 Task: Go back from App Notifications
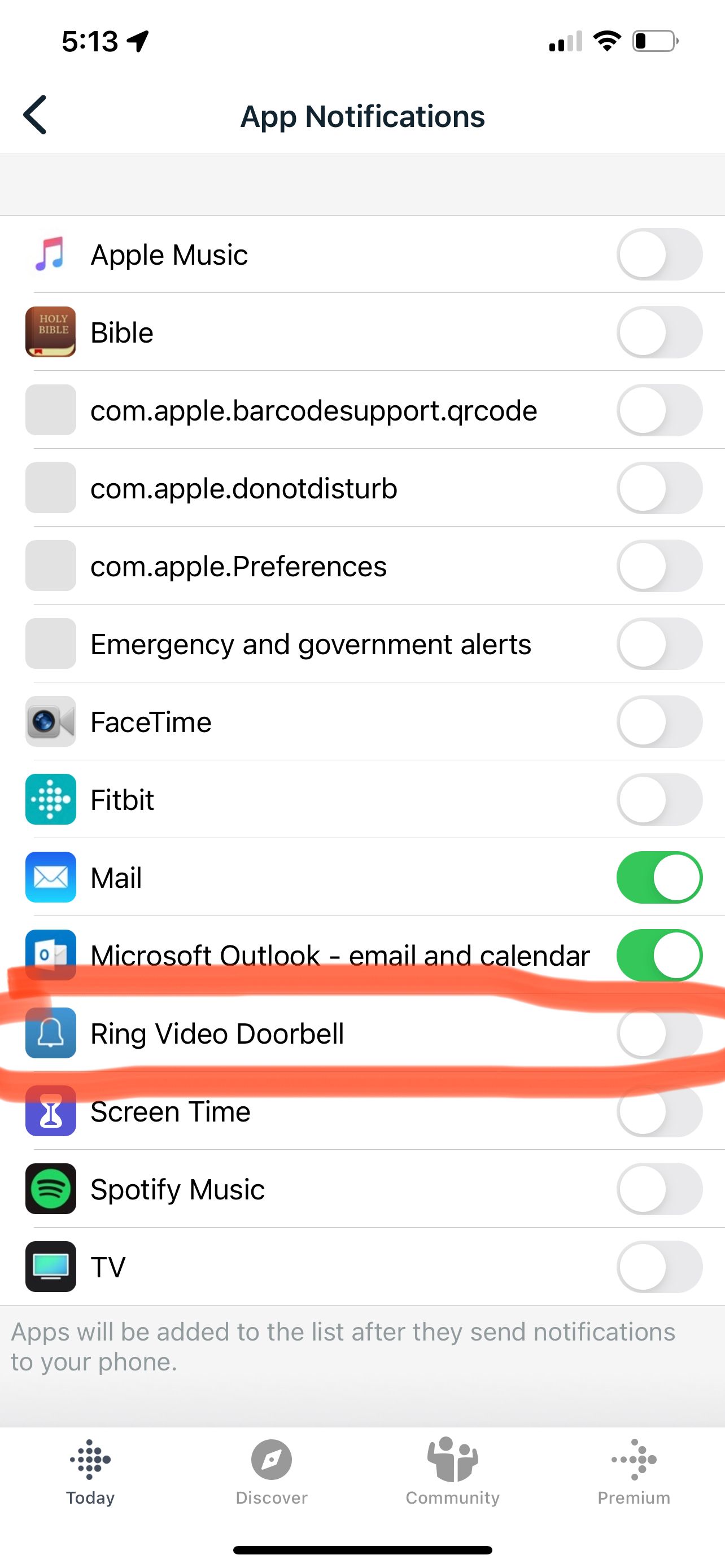36,115
